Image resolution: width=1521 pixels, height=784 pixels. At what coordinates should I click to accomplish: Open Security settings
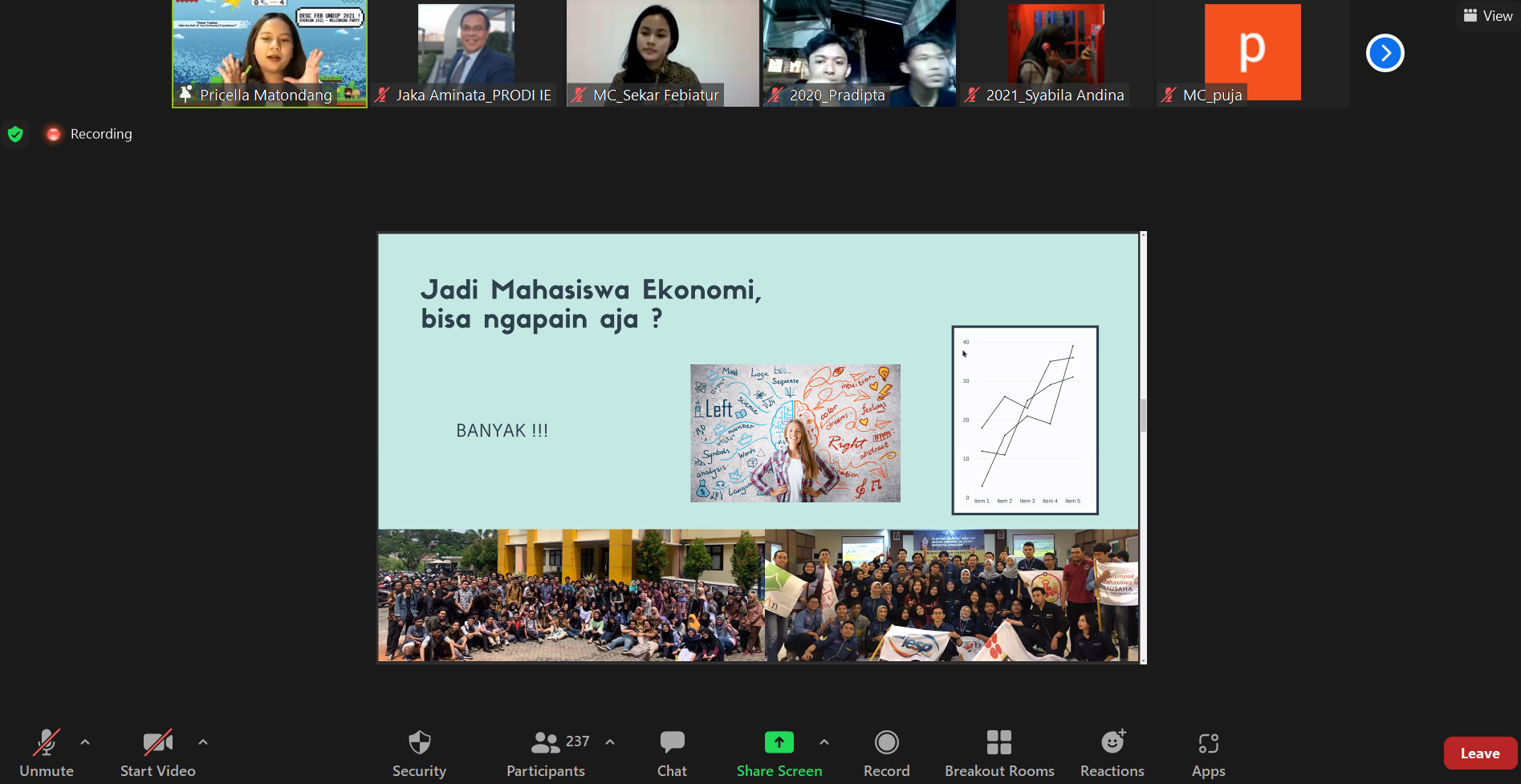(419, 753)
